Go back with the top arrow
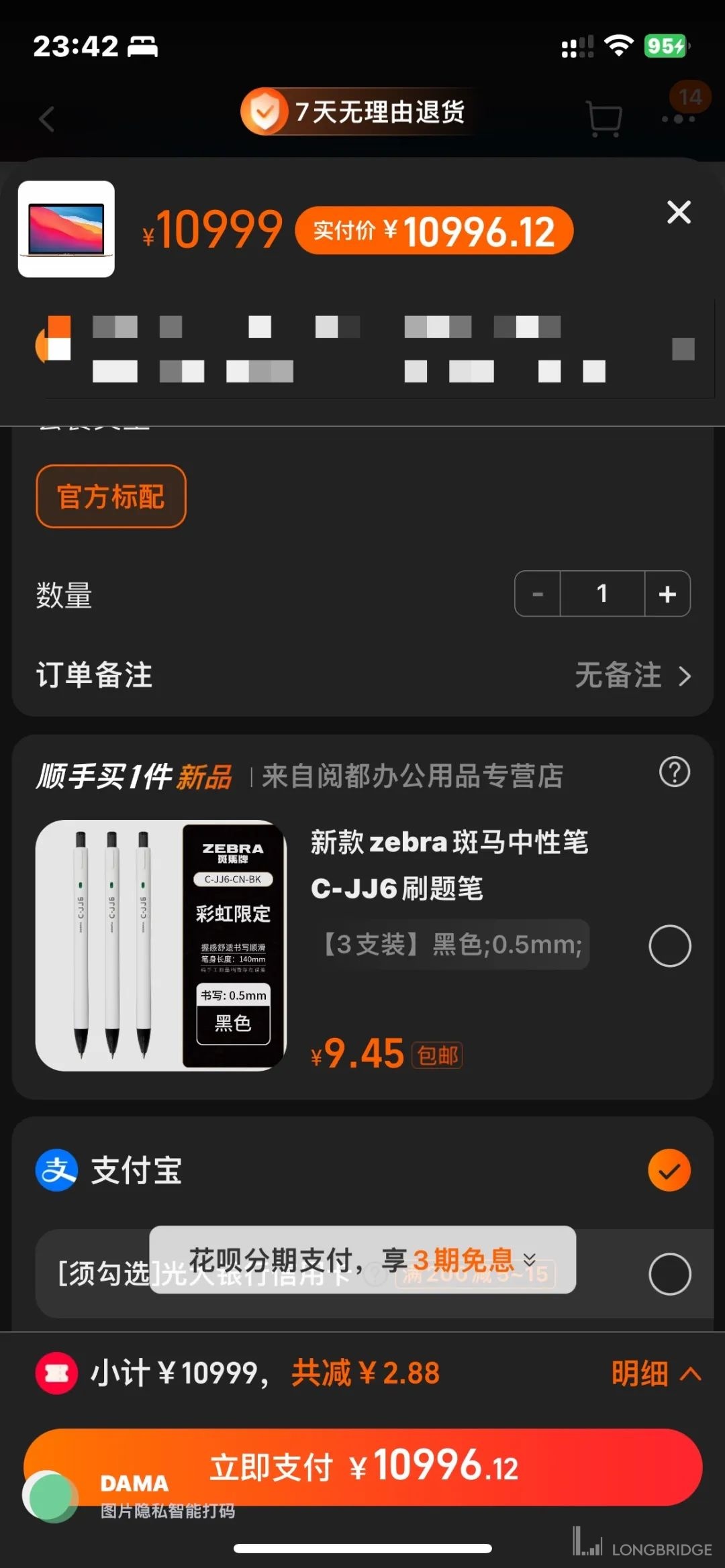725x1568 pixels. 46,119
